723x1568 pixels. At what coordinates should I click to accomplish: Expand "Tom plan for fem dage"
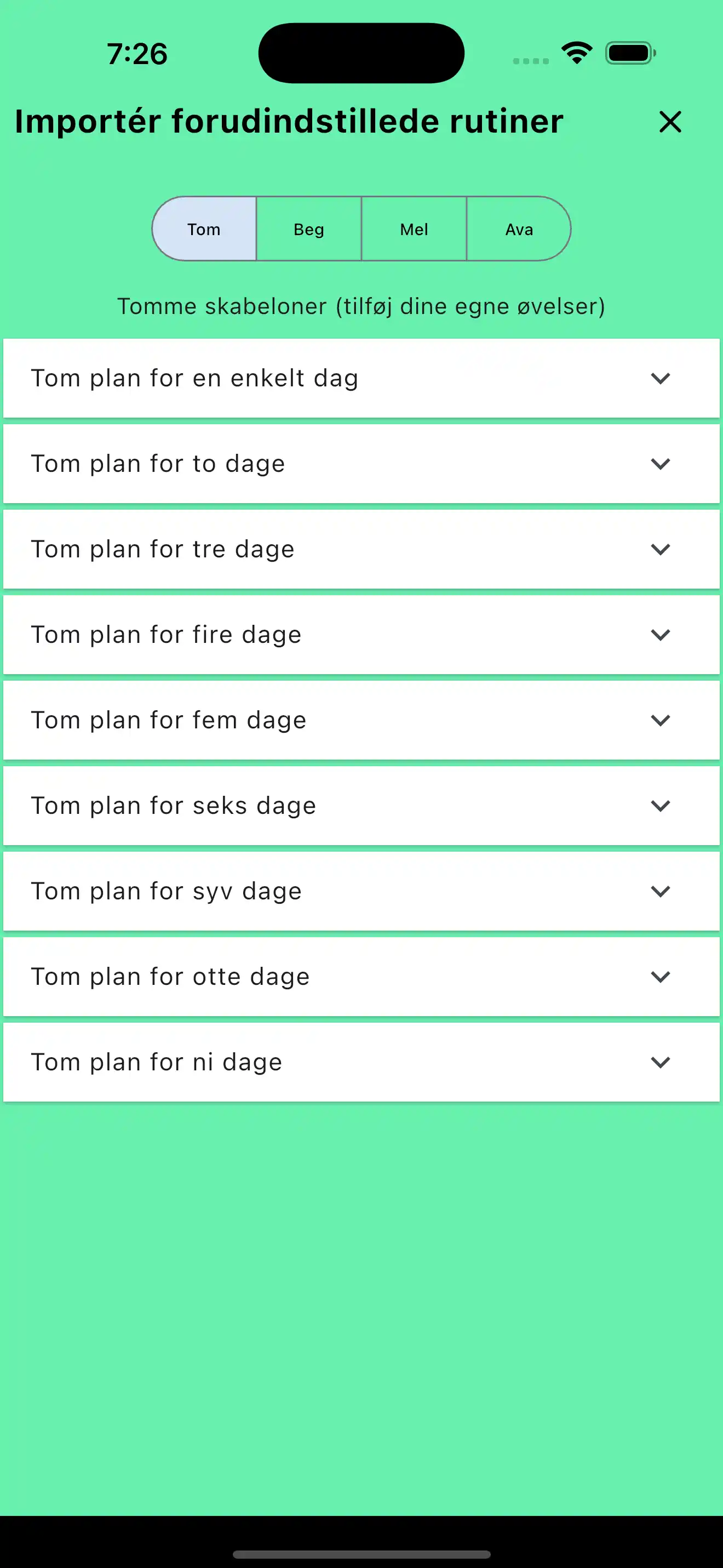coord(661,720)
